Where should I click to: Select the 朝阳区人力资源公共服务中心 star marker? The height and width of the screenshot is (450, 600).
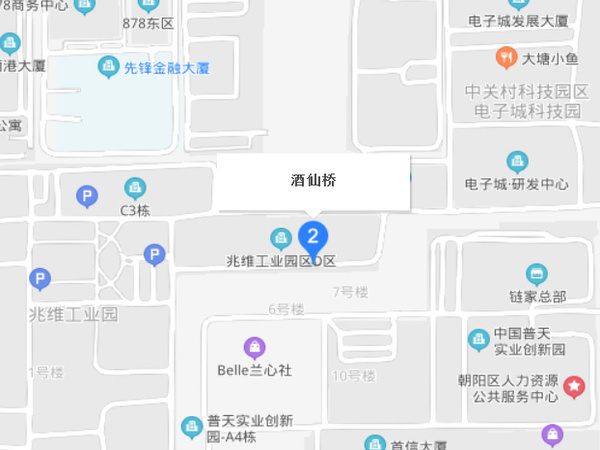(575, 385)
